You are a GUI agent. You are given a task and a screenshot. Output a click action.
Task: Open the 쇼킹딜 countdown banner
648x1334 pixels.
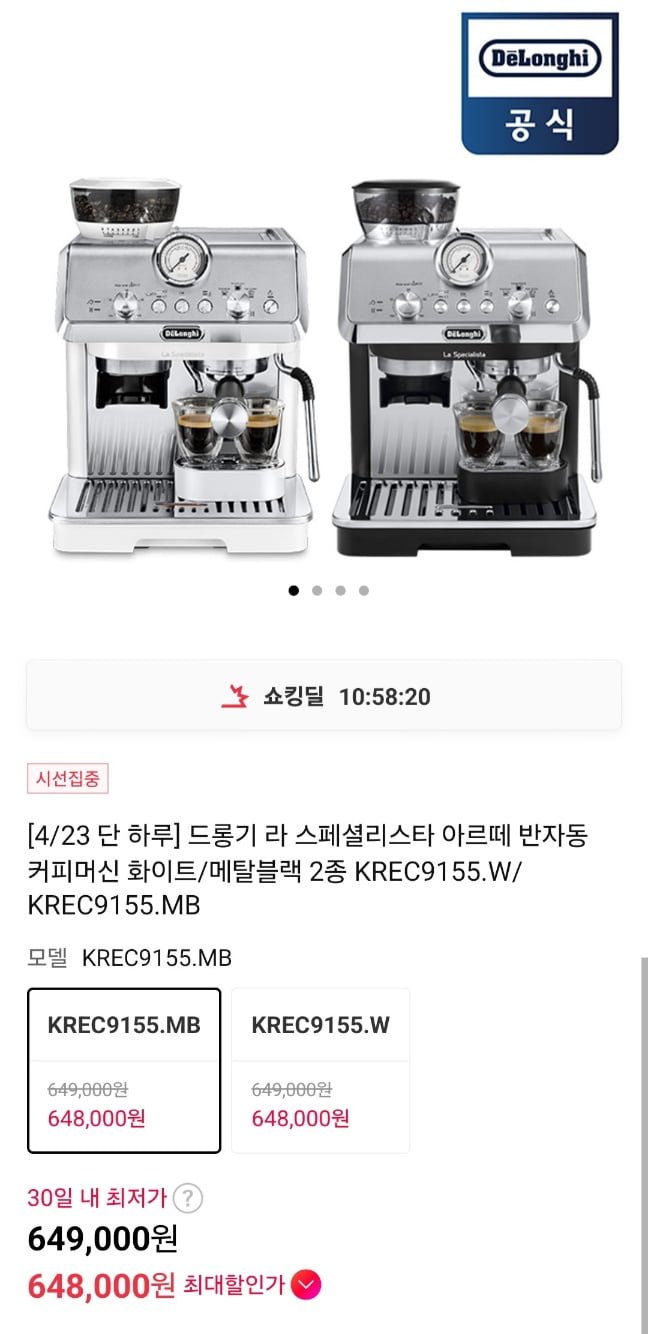point(324,696)
